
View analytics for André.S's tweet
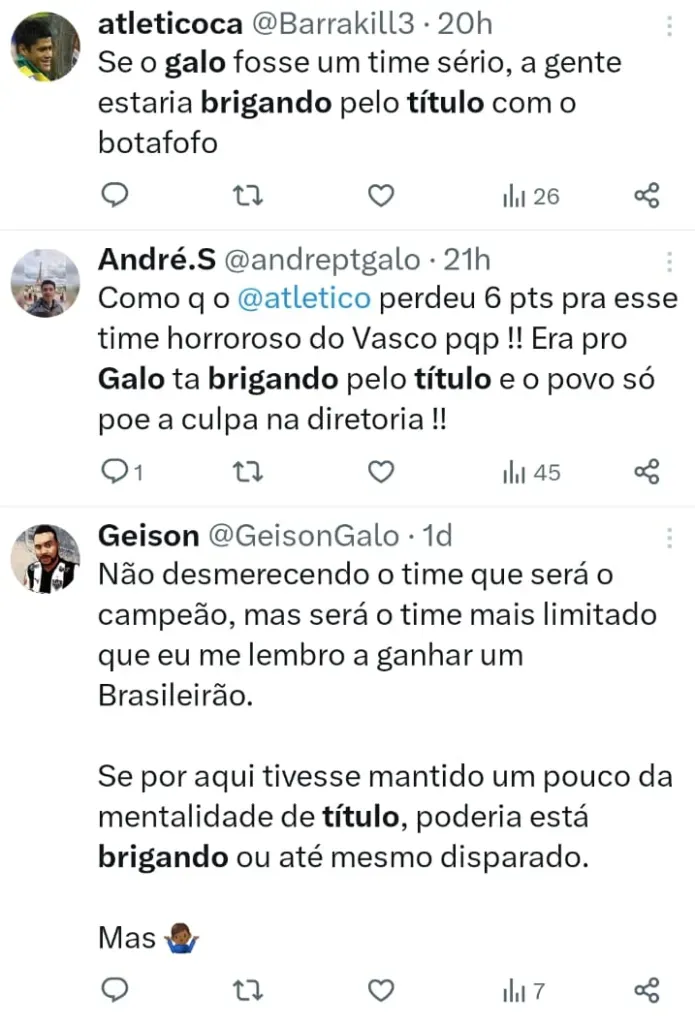click(x=531, y=472)
